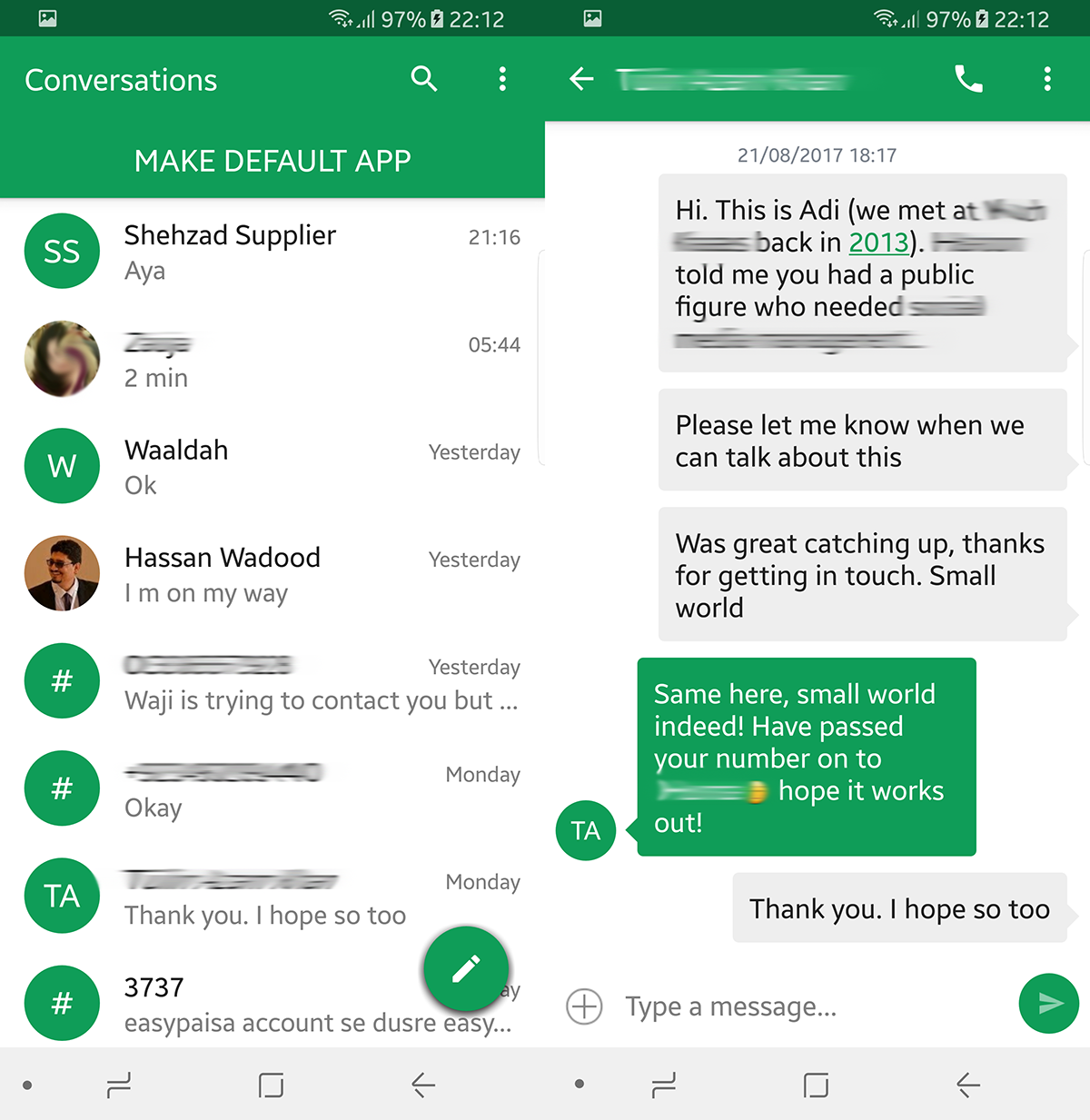This screenshot has width=1090, height=1120.
Task: Open the overflow menu beside the call icon
Action: (1047, 80)
